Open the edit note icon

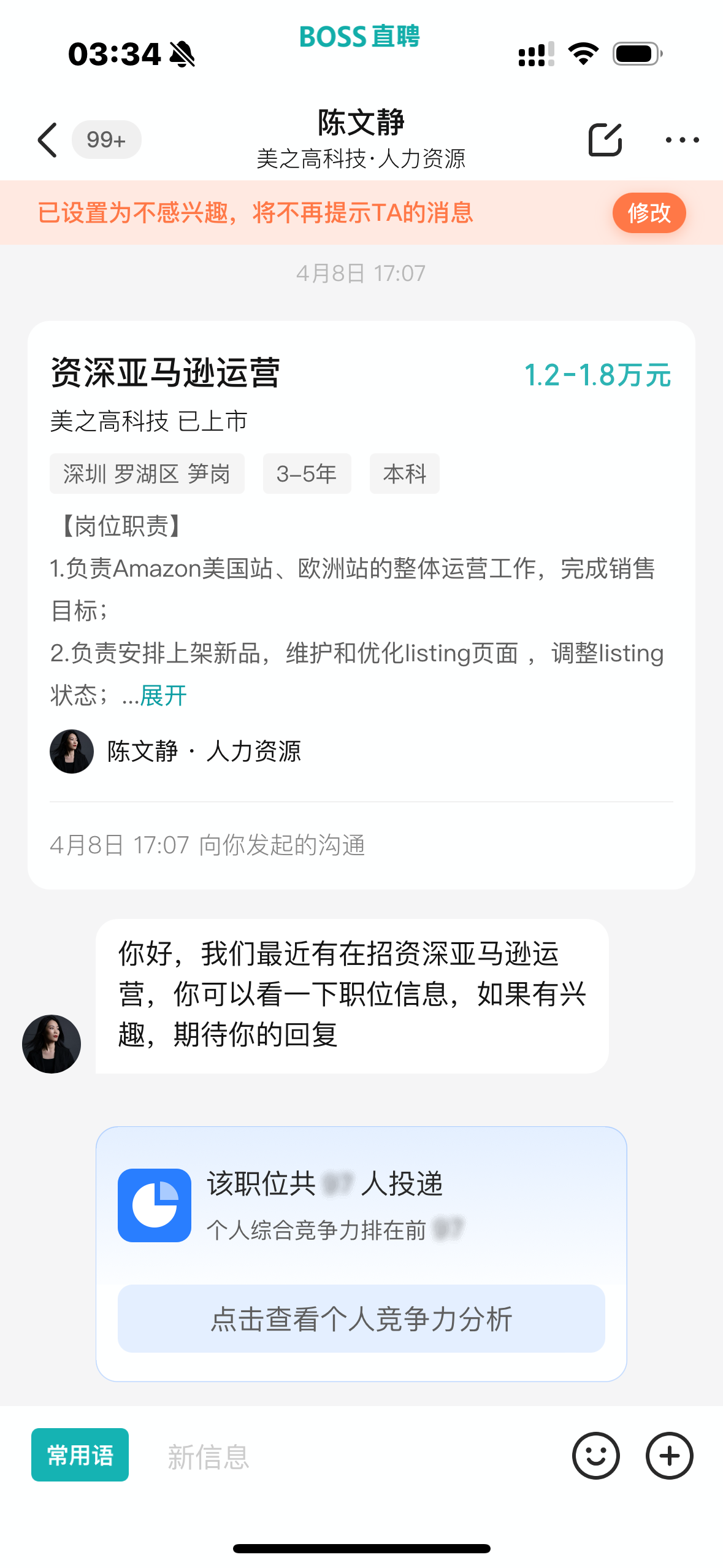(x=605, y=140)
